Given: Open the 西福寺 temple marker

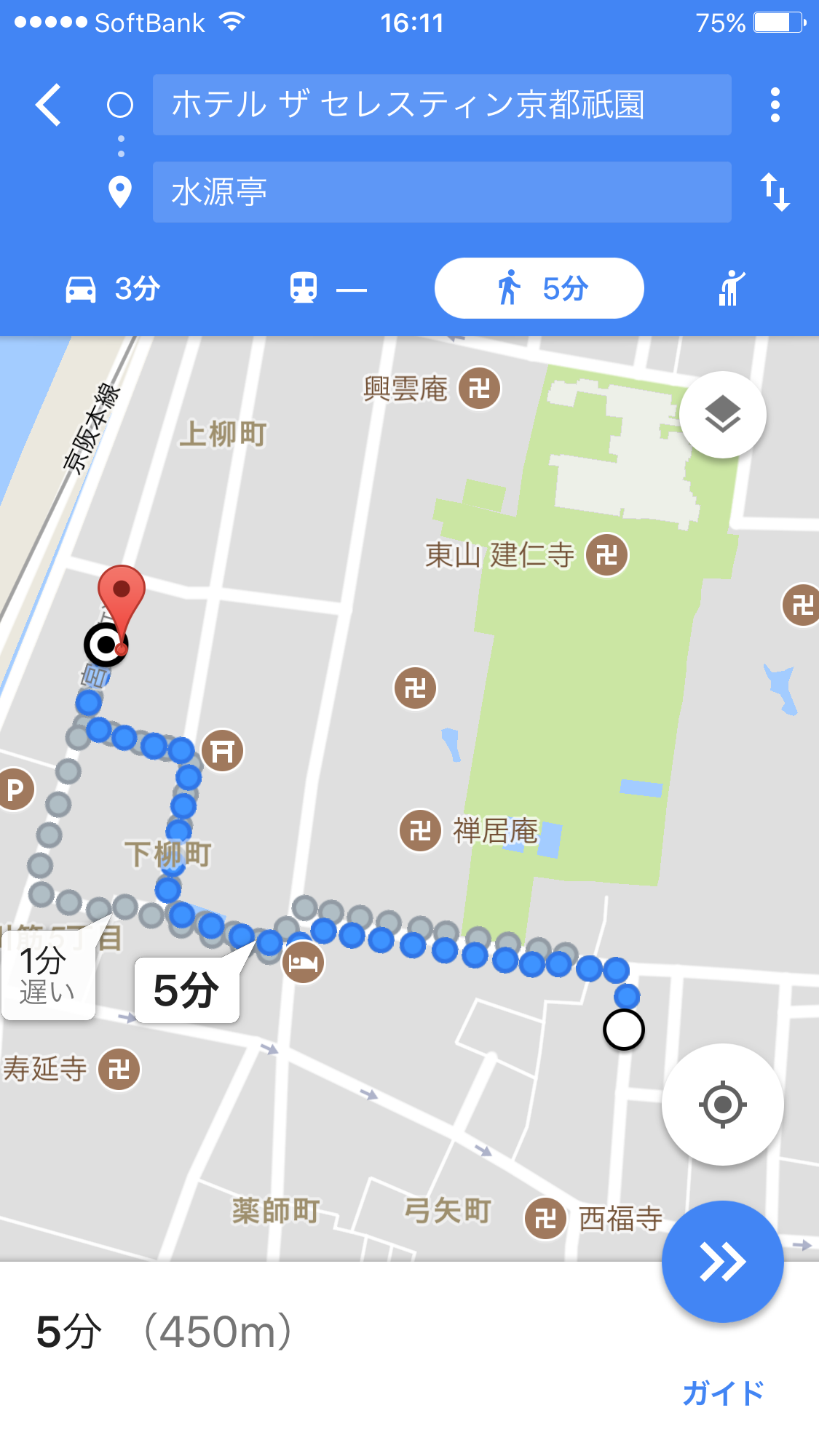Looking at the screenshot, I should pos(546,1218).
